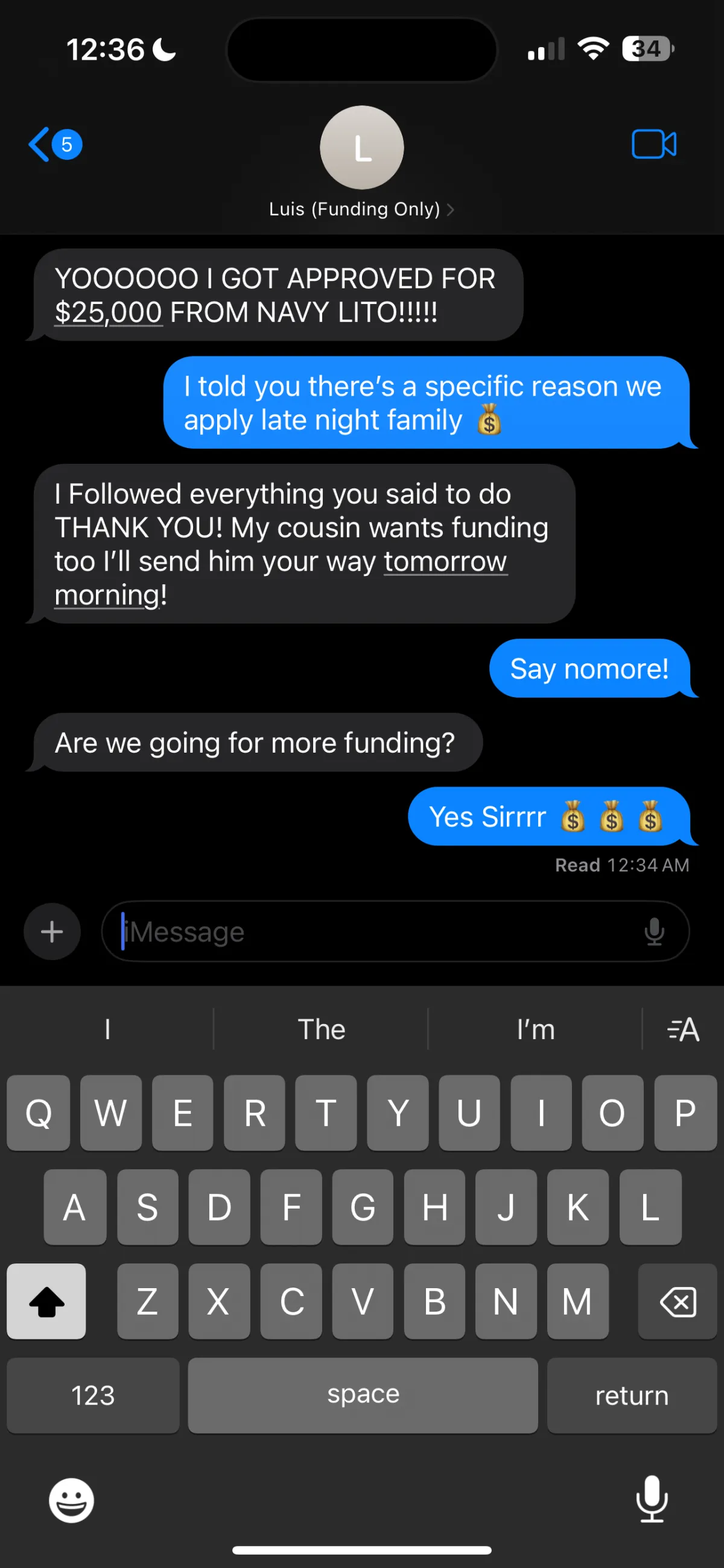The width and height of the screenshot is (724, 1568).
Task: Start a FaceTime video call with Luis
Action: coord(653,145)
